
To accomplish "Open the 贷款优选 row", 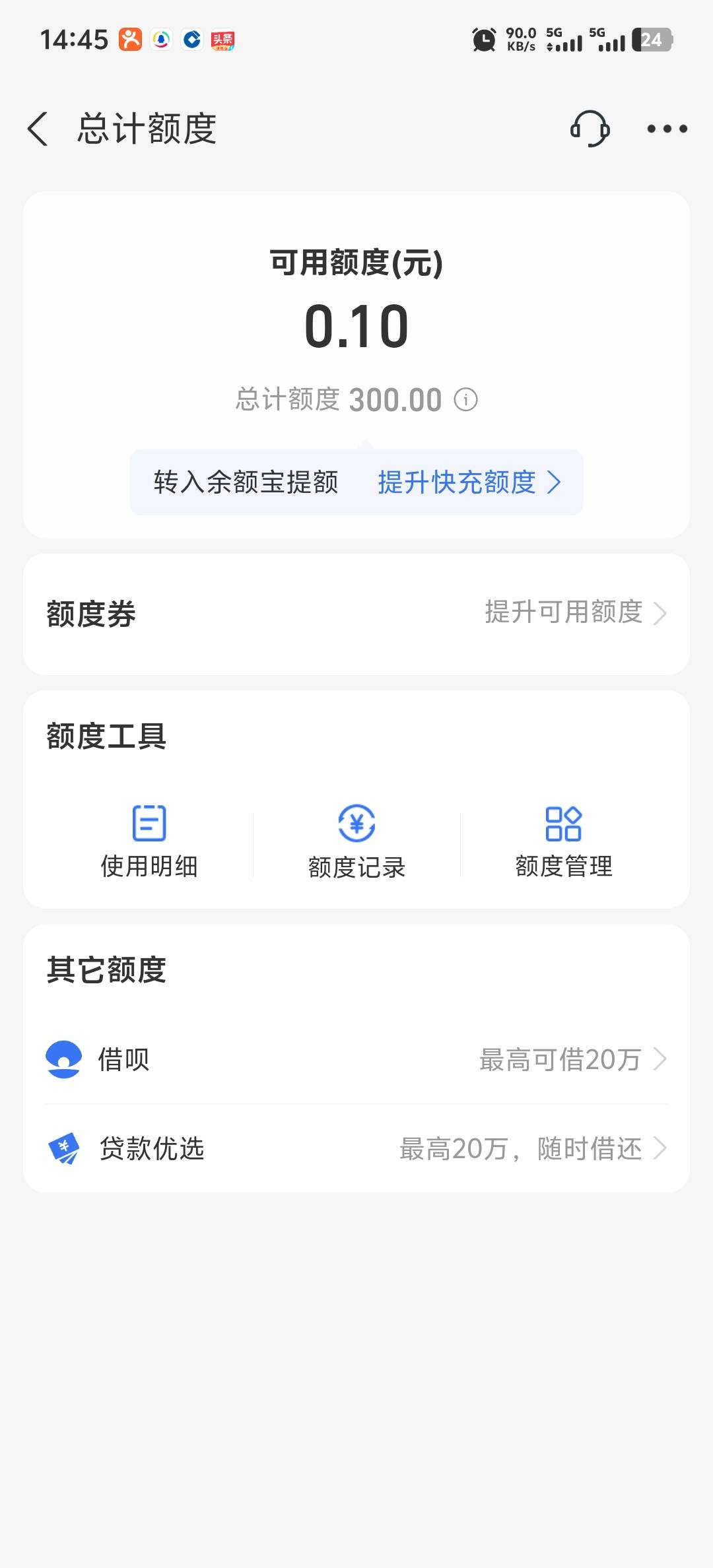I will [x=356, y=1149].
